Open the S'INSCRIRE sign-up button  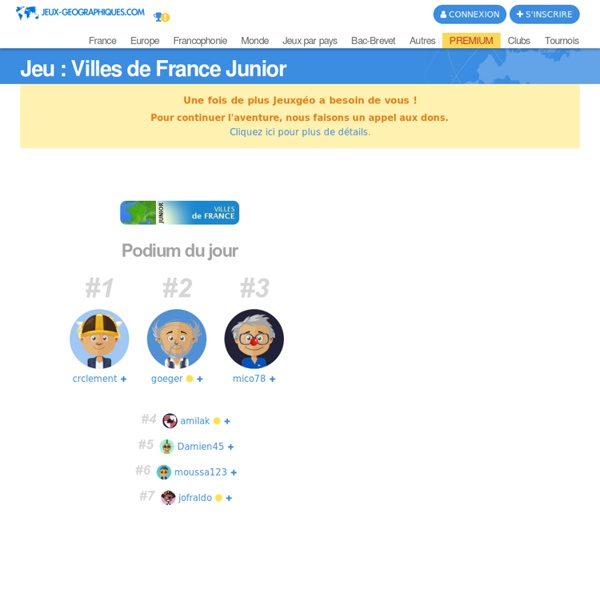pyautogui.click(x=544, y=14)
